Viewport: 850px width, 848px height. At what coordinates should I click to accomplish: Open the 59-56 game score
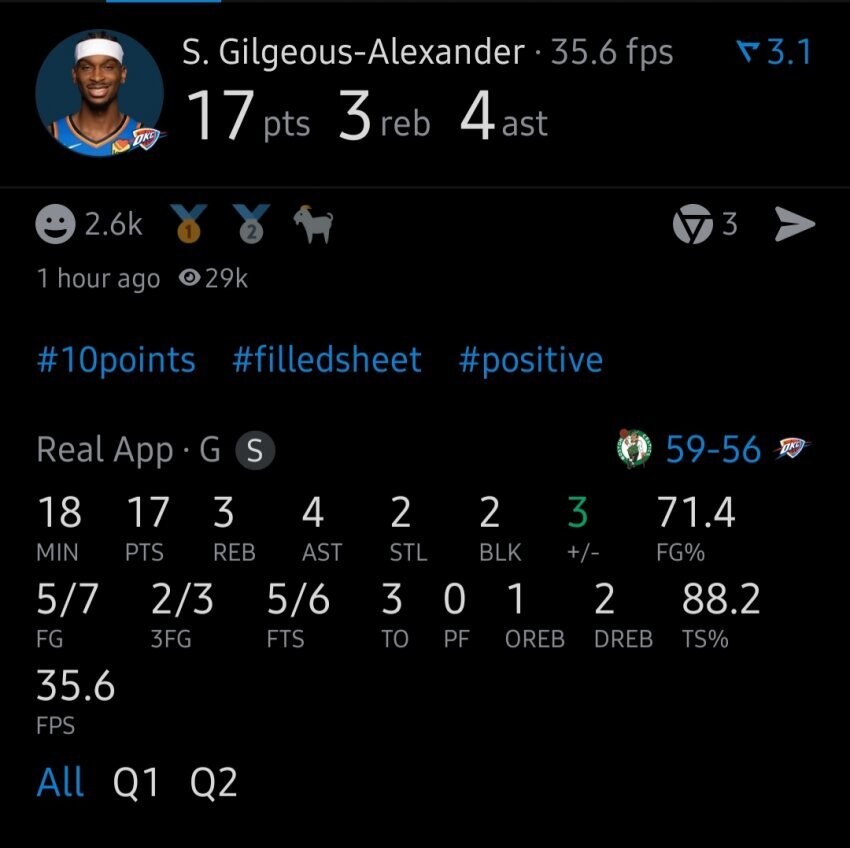pos(713,449)
